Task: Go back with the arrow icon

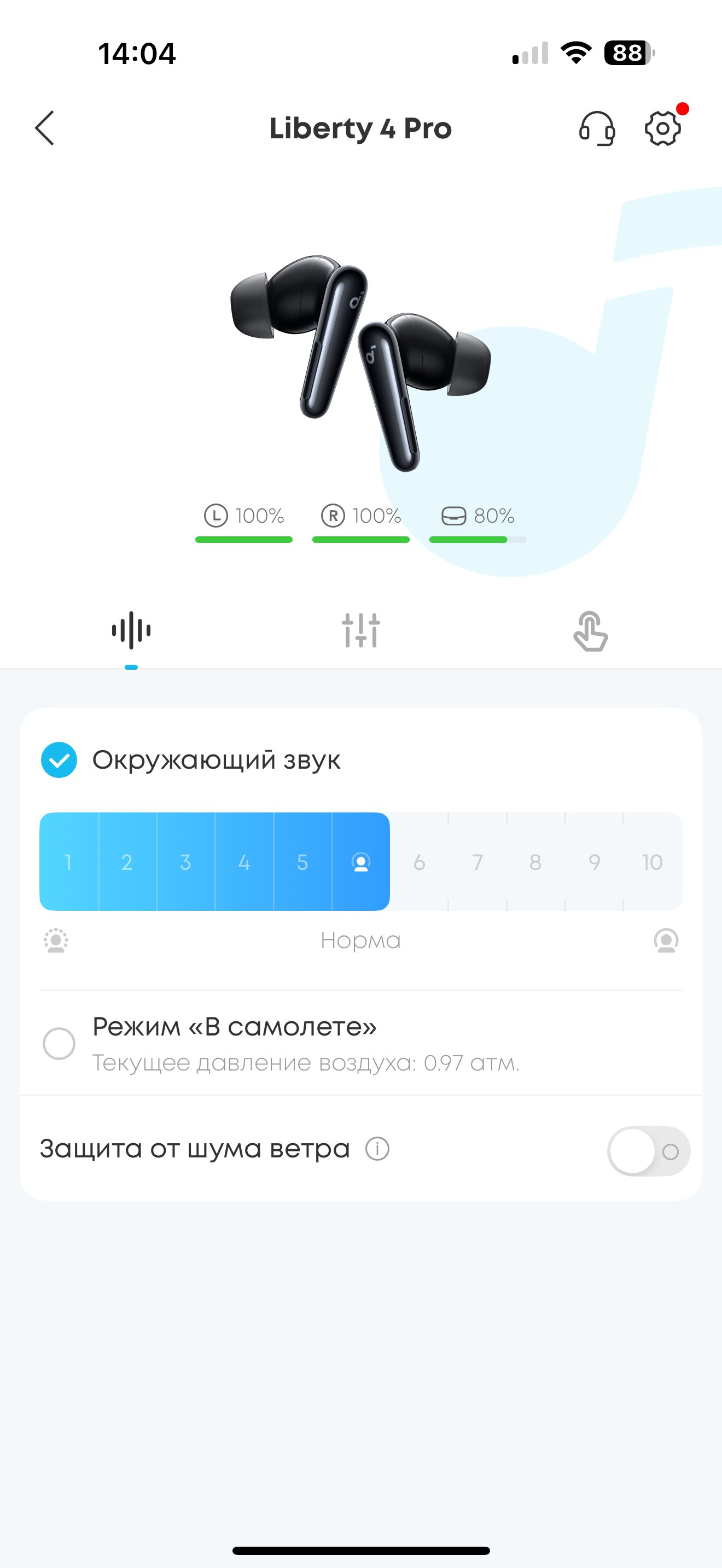Action: pos(44,128)
